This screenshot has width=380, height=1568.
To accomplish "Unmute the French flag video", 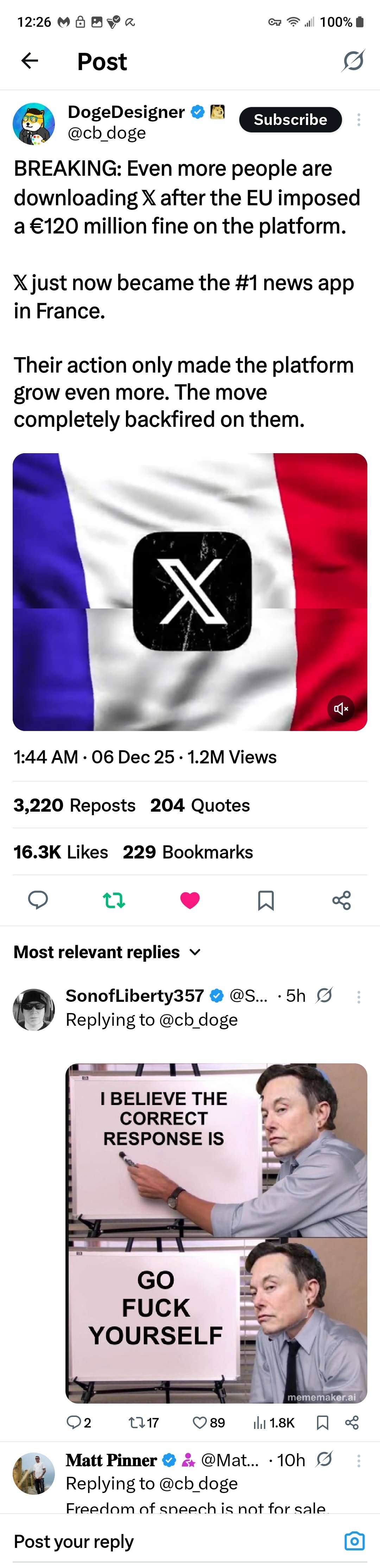I will click(341, 708).
